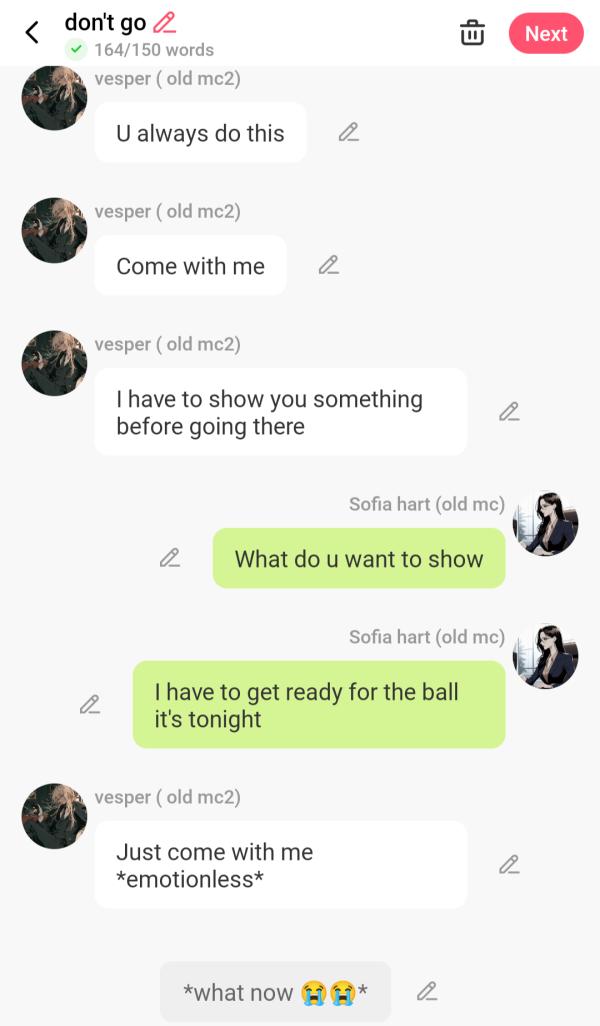Edit the I have to show you something message
The width and height of the screenshot is (600, 1026).
tap(509, 411)
